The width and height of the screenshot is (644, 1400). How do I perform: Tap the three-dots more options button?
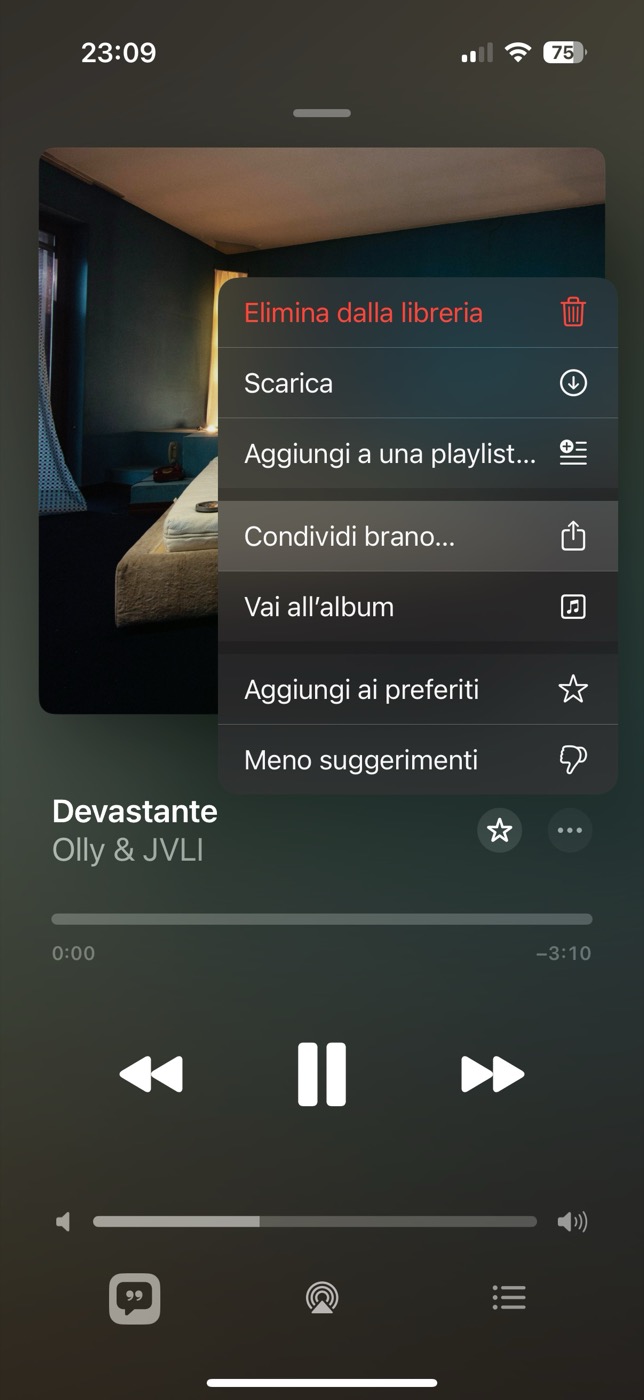tap(570, 830)
